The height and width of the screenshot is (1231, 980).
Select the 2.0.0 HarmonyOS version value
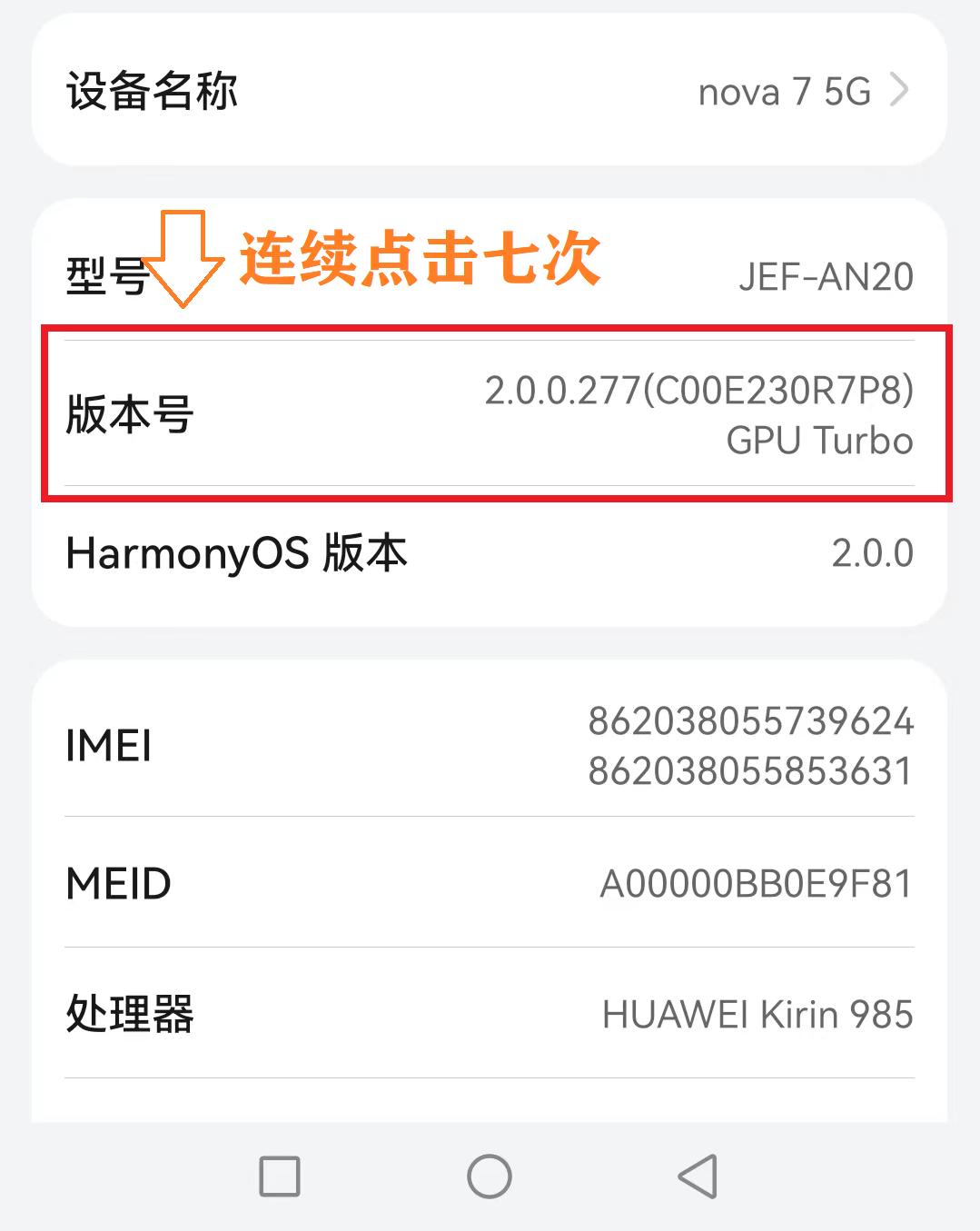(x=870, y=553)
